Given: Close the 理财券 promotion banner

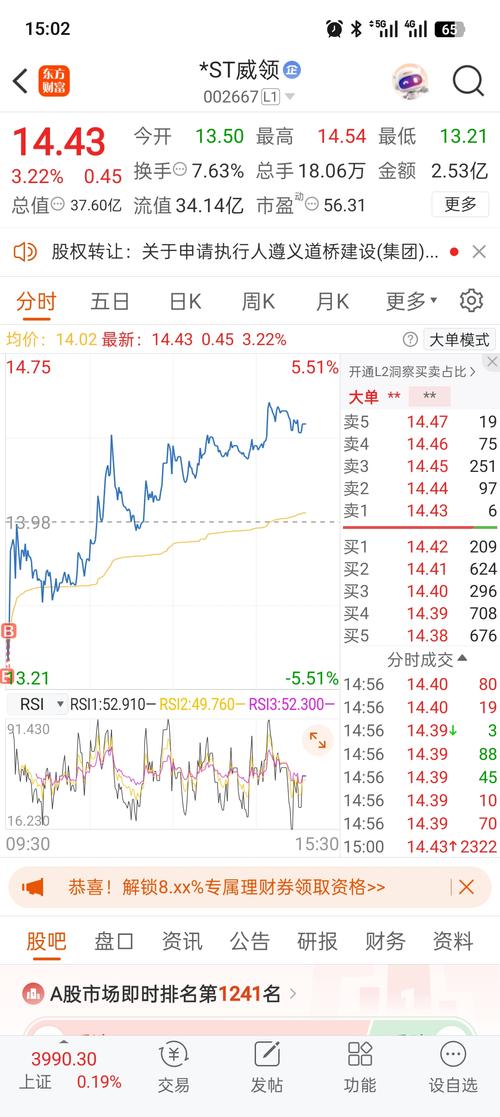Looking at the screenshot, I should [467, 887].
